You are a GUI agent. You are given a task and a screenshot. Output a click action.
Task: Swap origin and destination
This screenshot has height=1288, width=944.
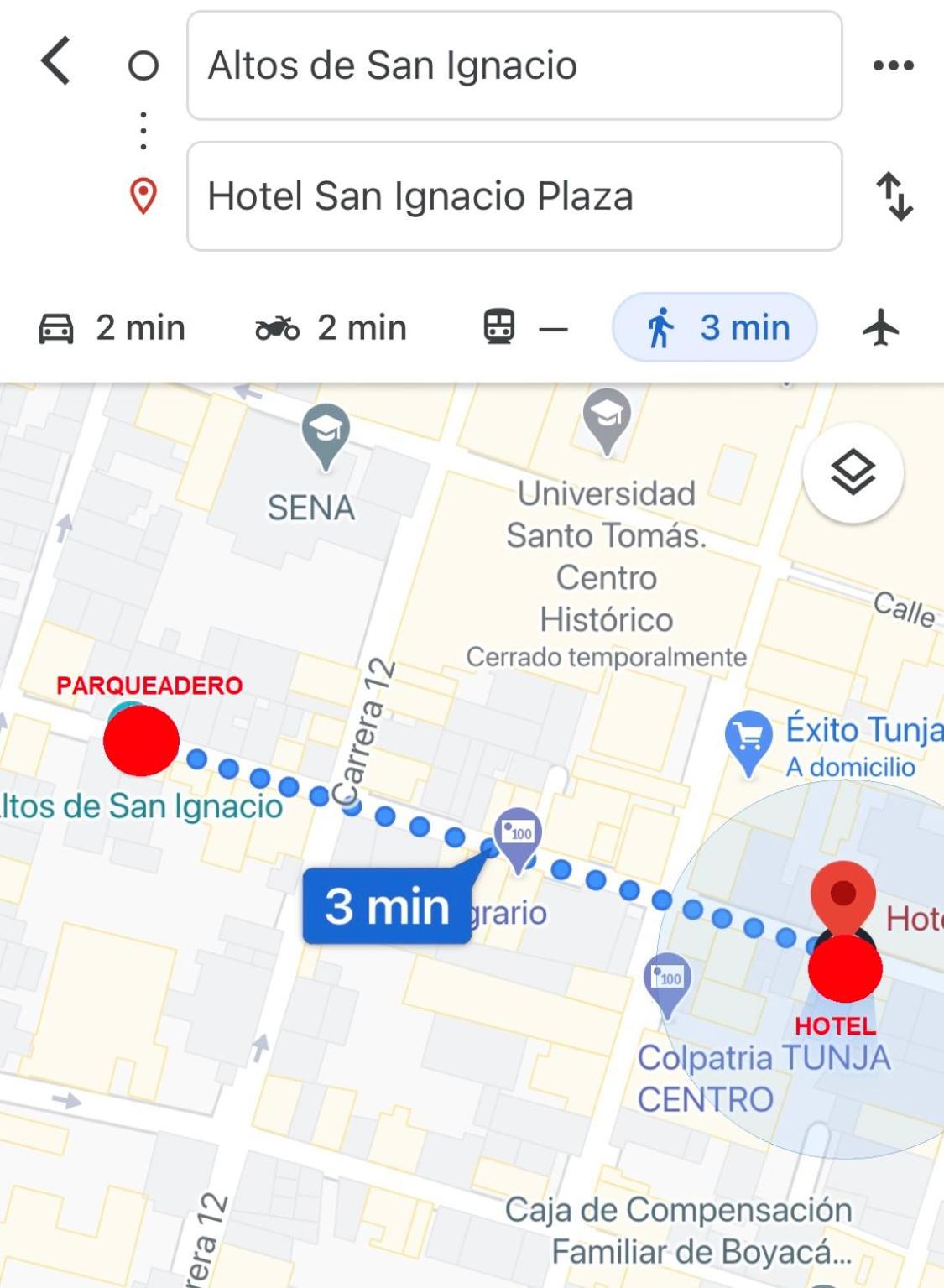pyautogui.click(x=894, y=196)
